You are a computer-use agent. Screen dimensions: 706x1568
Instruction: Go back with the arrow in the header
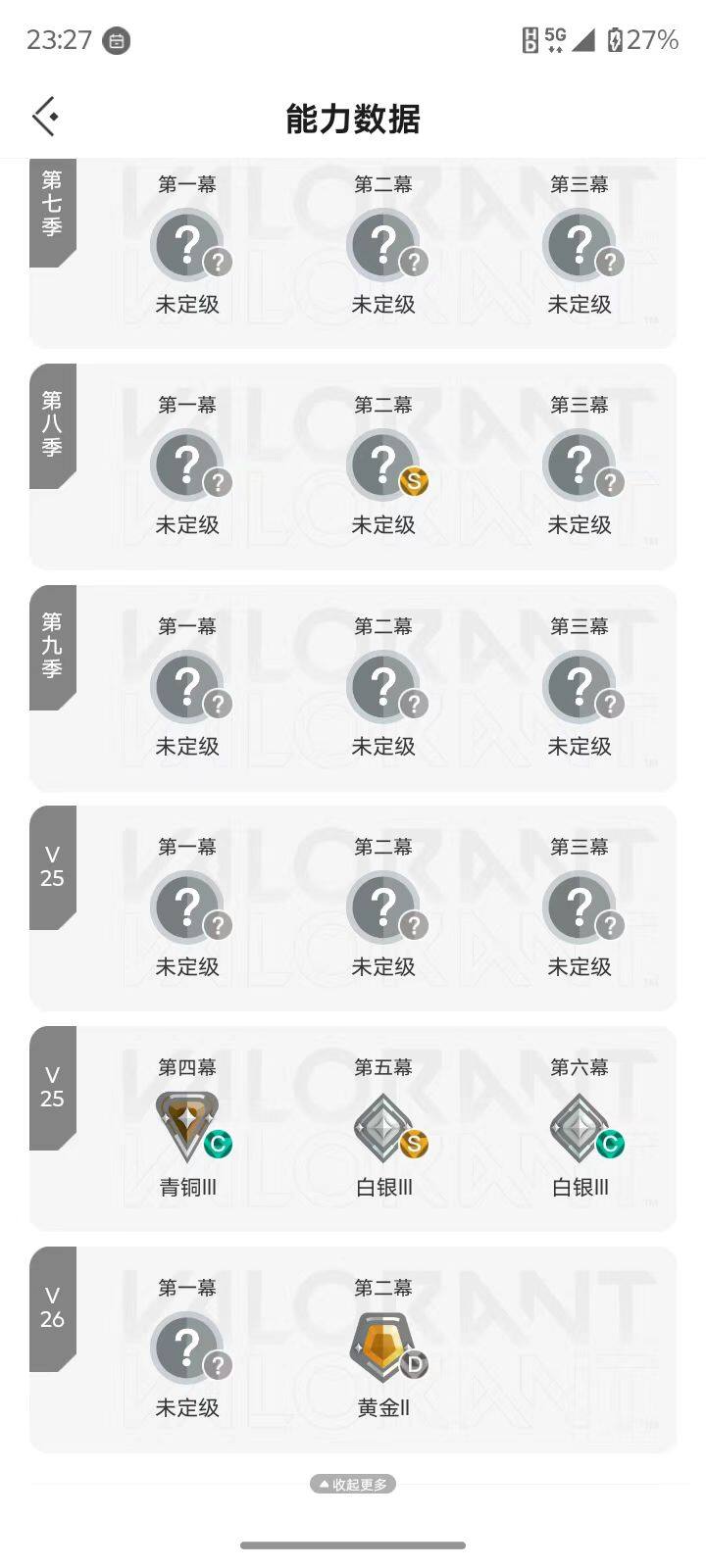(44, 116)
